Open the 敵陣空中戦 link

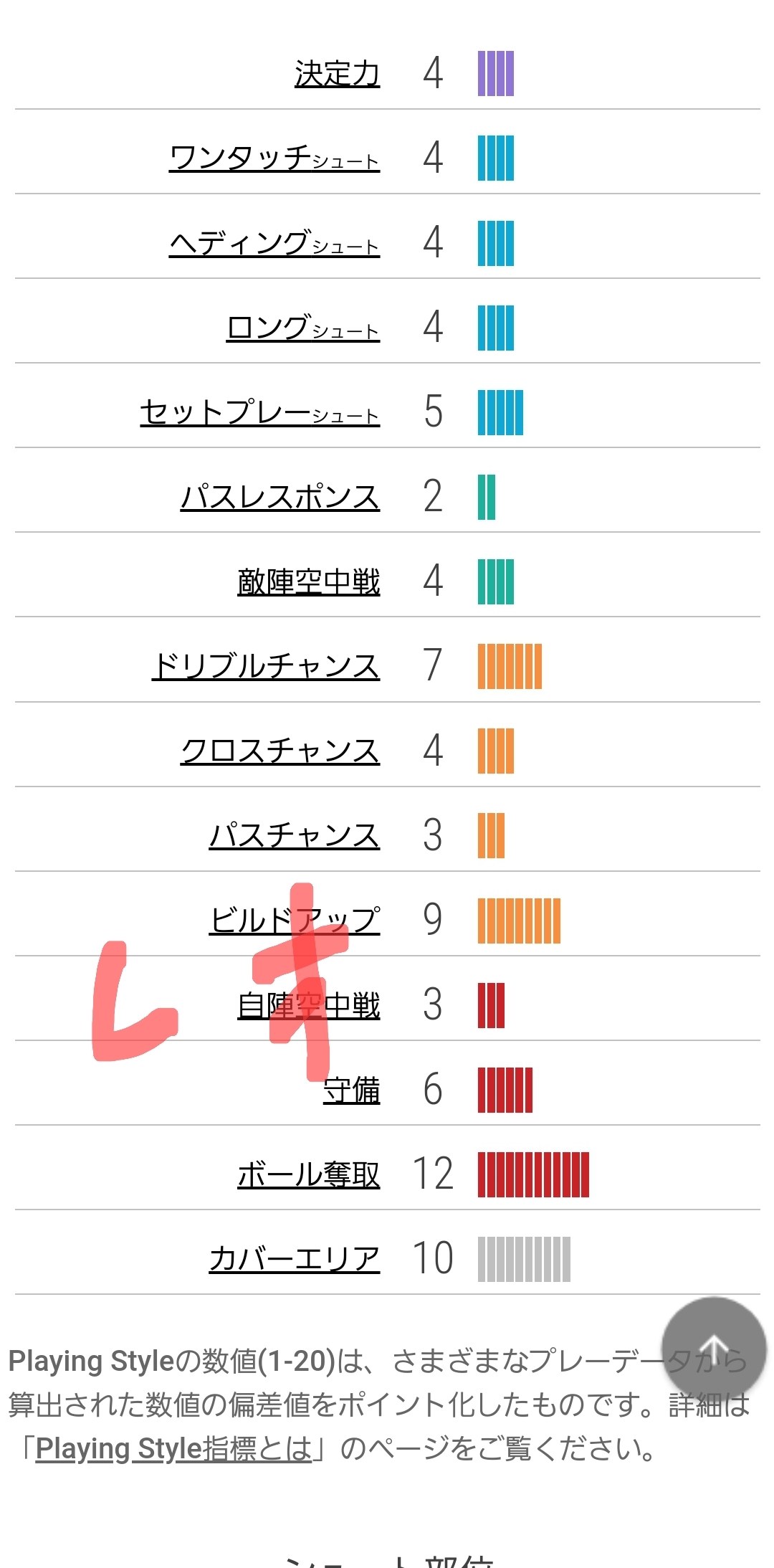point(309,581)
